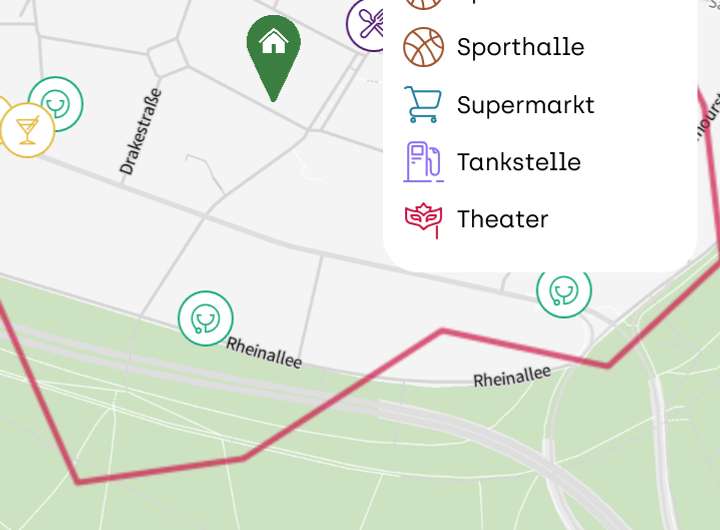The image size is (720, 530).
Task: Open the doctor marker below the Theater legend
Action: pyautogui.click(x=564, y=291)
